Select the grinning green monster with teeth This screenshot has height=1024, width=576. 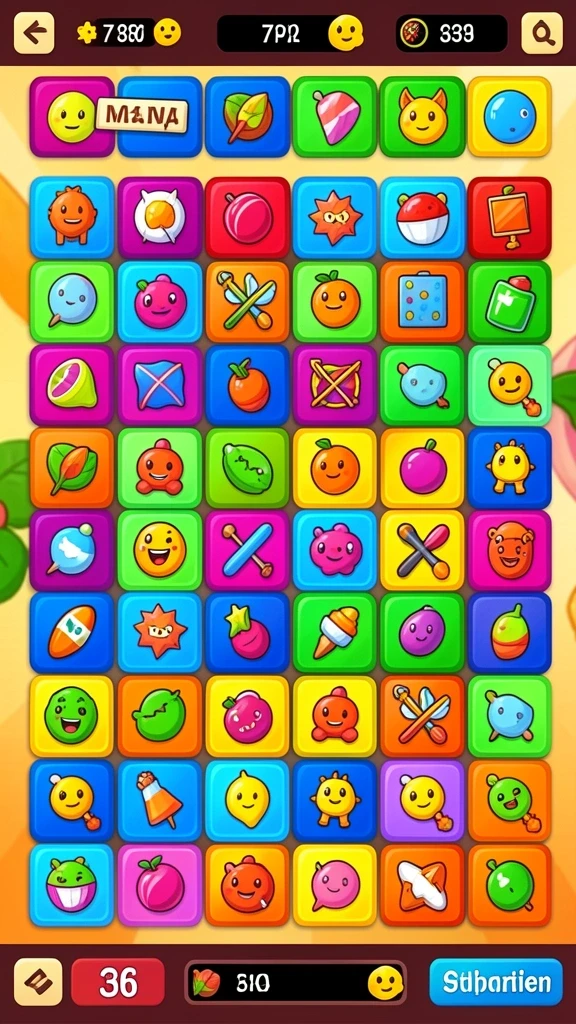tap(72, 885)
